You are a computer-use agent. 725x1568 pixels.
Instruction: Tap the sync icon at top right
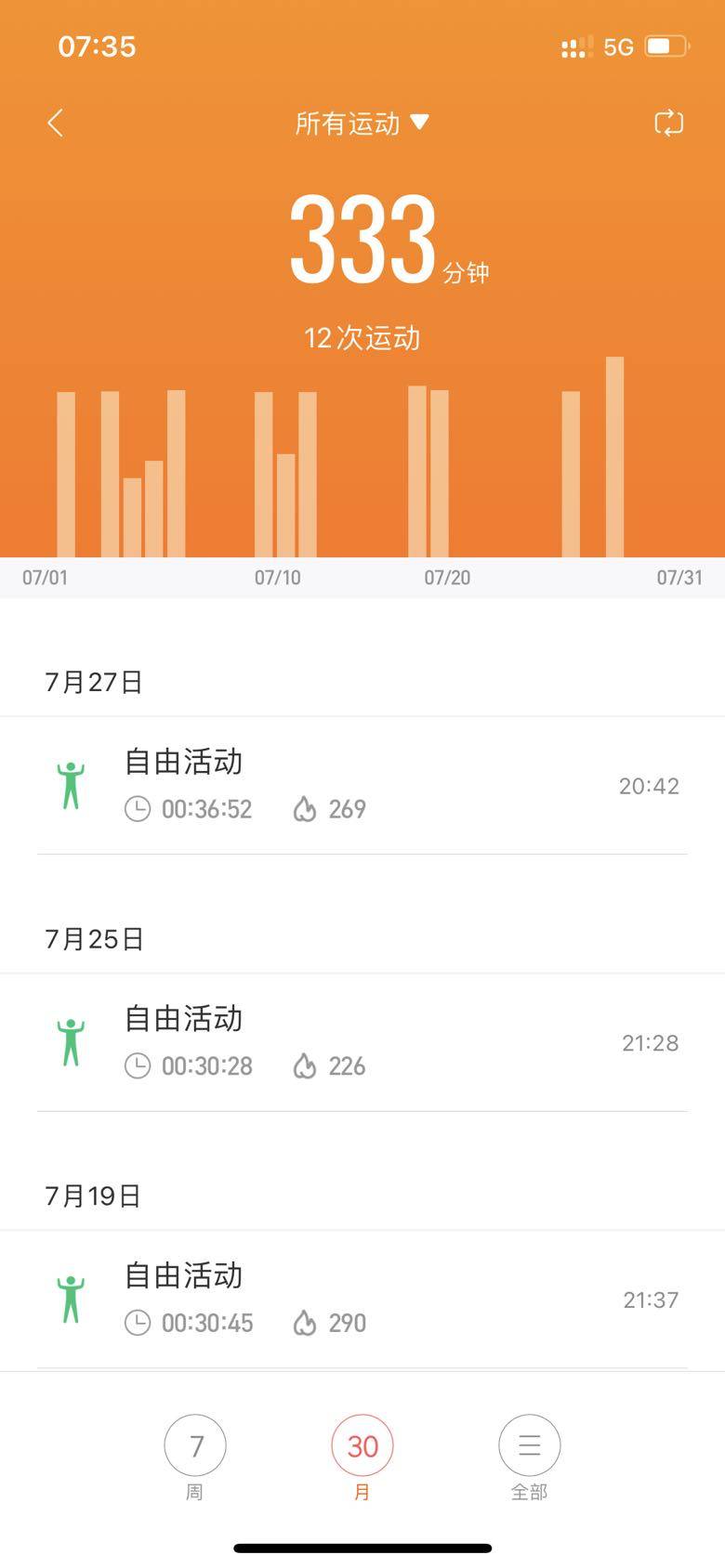tap(668, 123)
